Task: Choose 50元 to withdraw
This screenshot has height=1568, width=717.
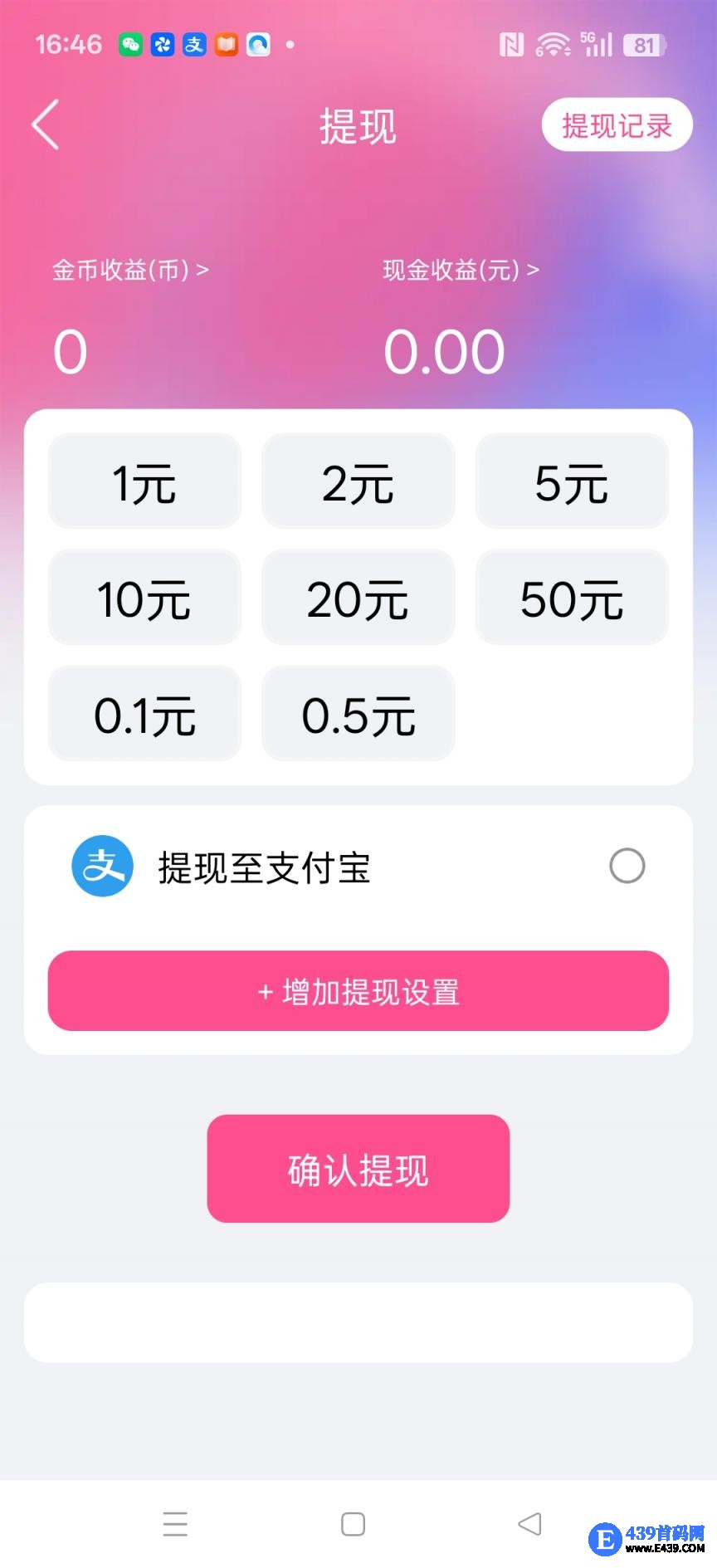Action: click(x=571, y=598)
